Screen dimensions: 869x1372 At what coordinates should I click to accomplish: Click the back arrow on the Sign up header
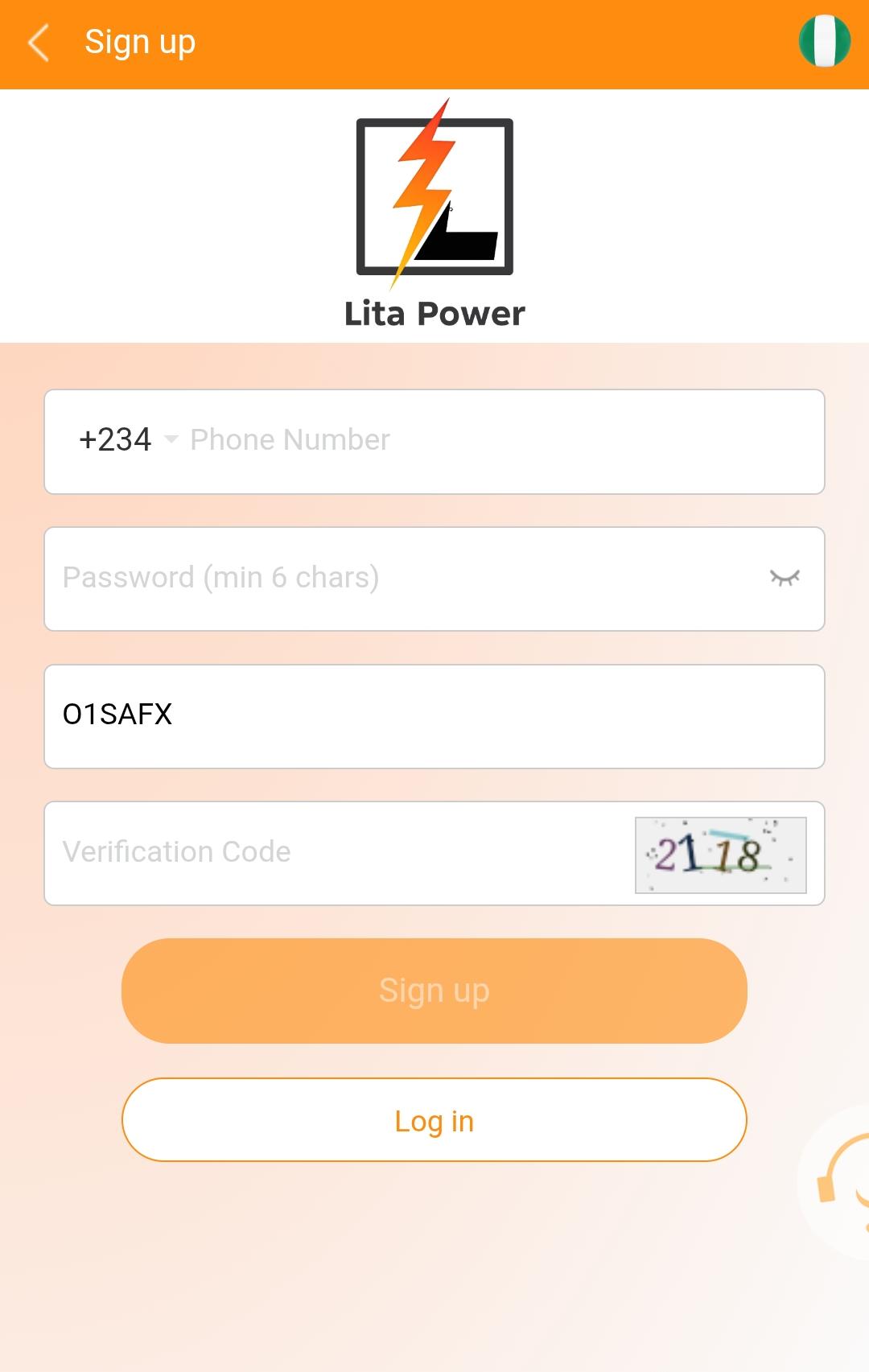click(38, 42)
